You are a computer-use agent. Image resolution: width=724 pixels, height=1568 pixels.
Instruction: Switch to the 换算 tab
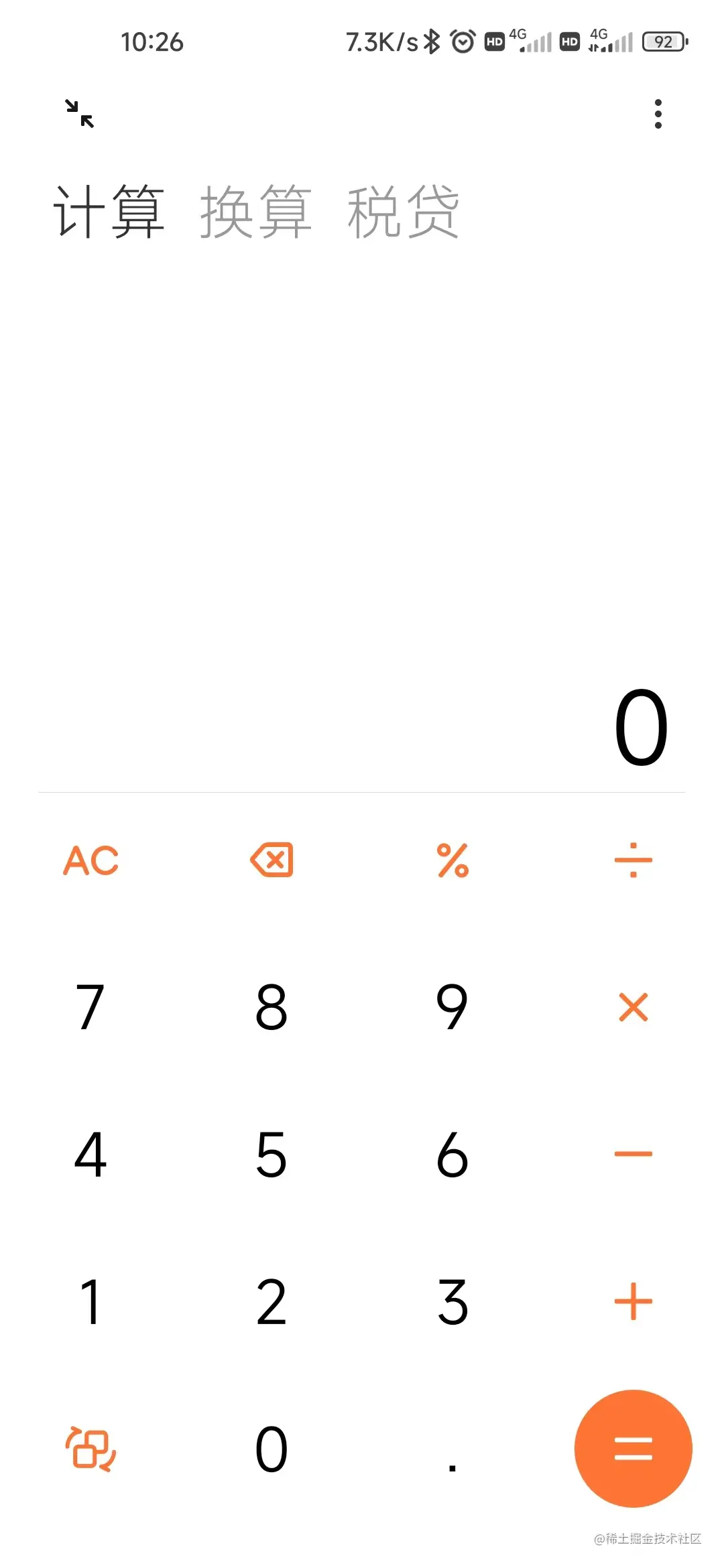(255, 212)
